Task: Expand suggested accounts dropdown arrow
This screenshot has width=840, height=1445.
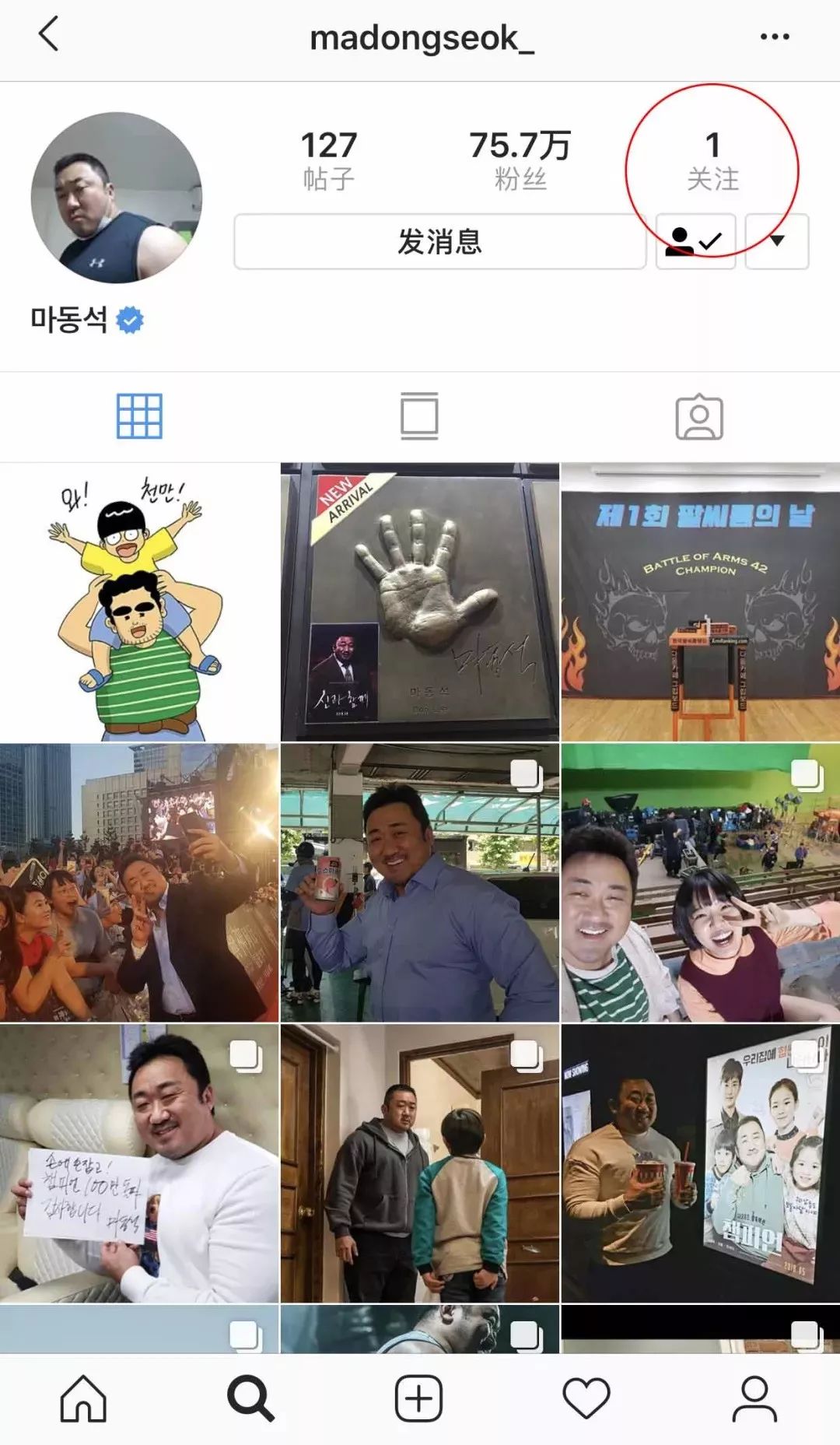Action: coord(777,242)
